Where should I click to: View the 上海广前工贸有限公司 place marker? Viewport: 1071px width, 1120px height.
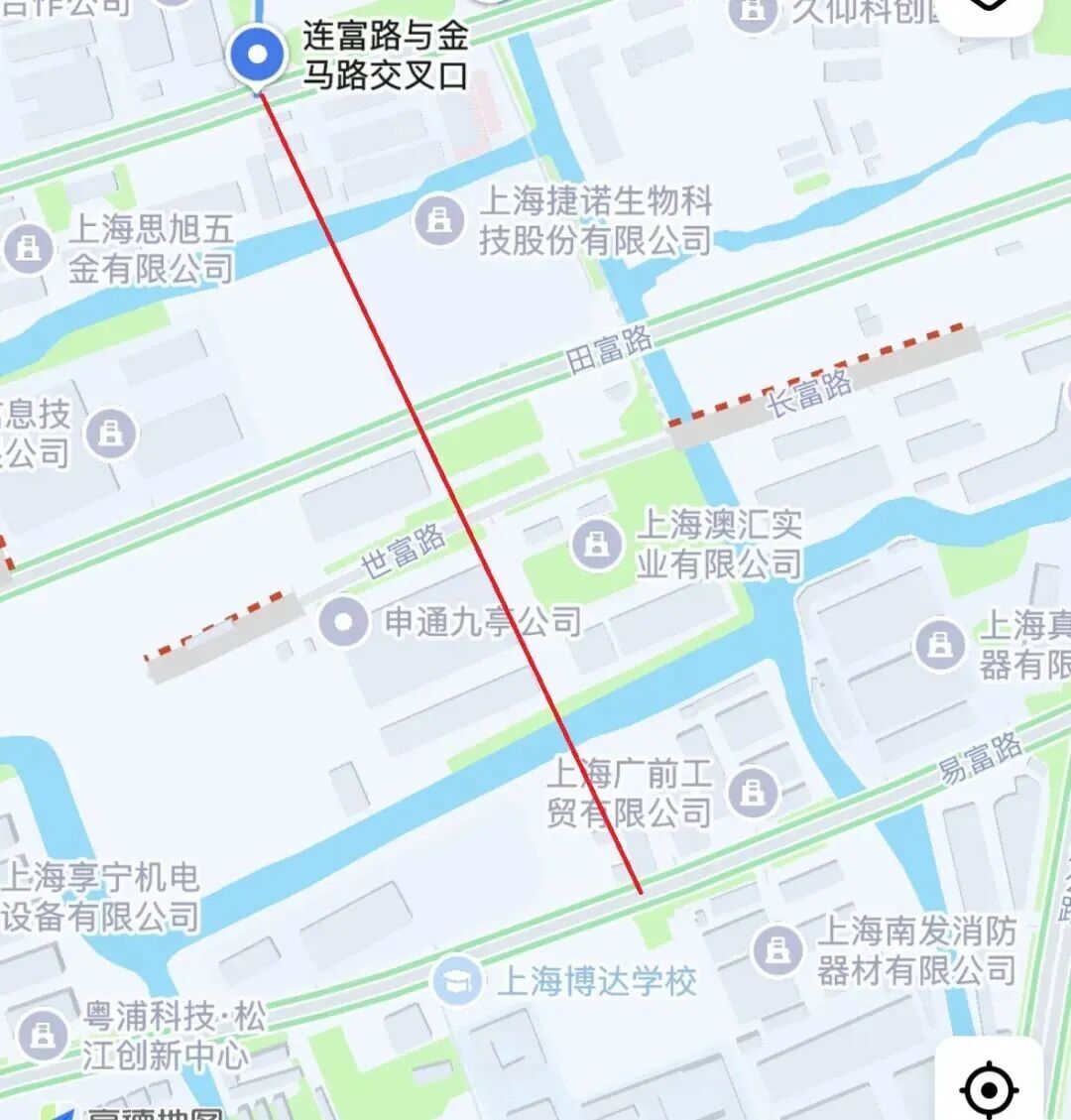754,792
